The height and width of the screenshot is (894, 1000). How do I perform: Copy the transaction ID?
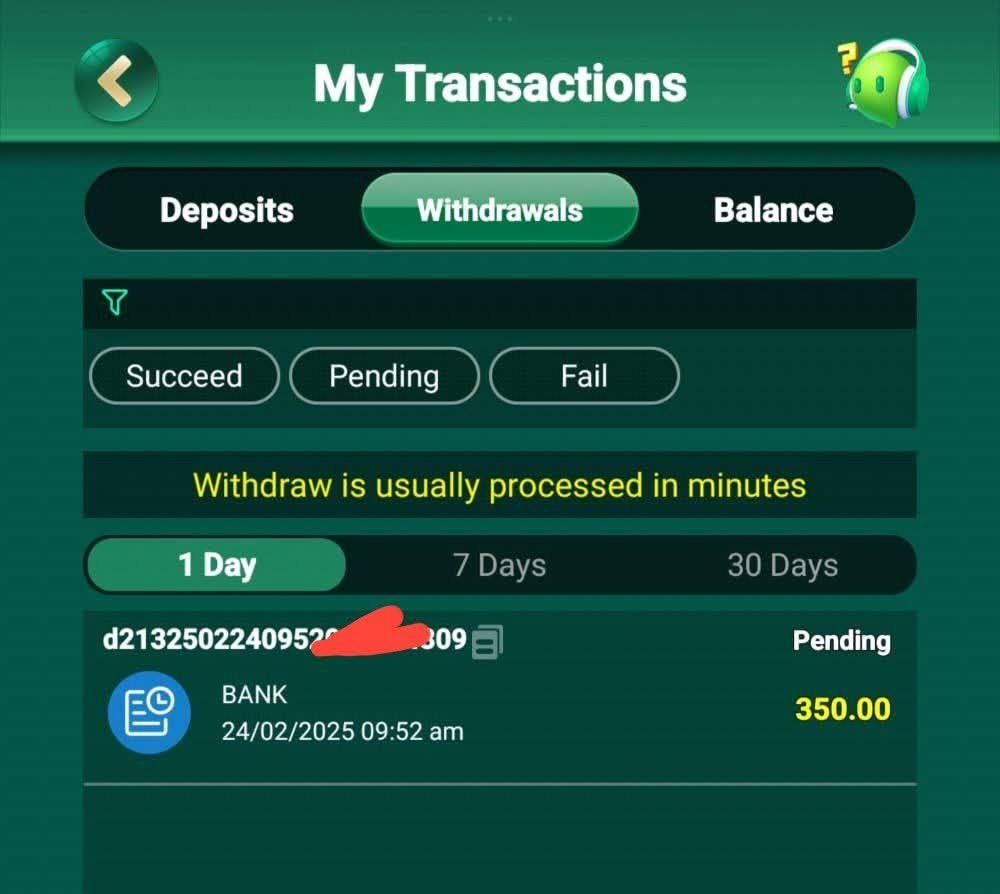click(x=487, y=641)
